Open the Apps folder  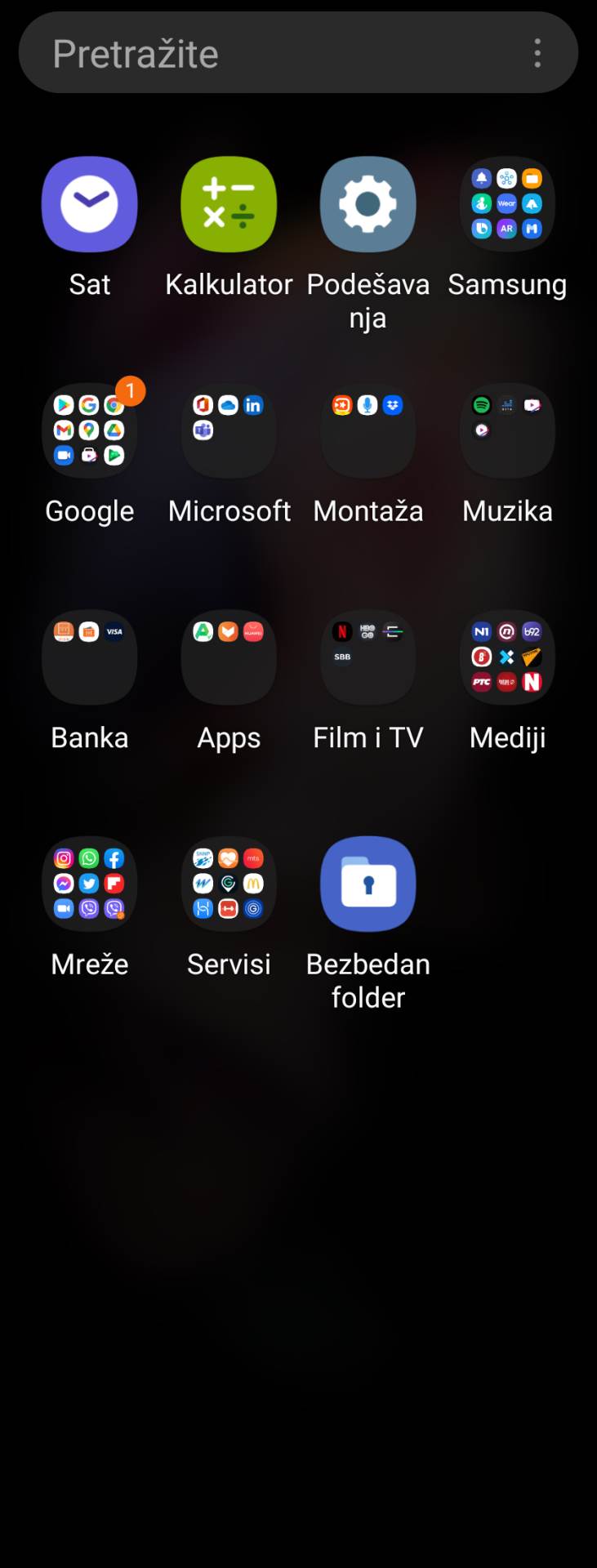click(229, 657)
